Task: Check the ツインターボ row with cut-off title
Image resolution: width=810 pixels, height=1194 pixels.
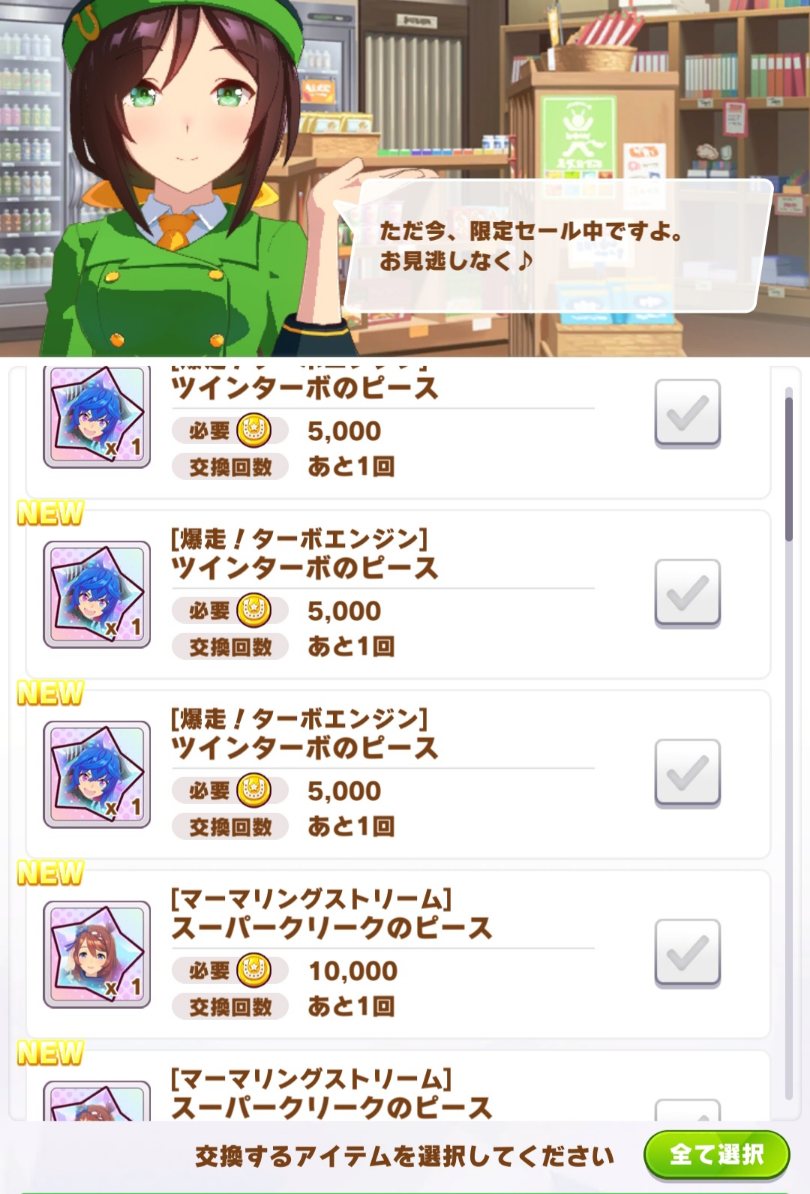Action: pos(687,413)
